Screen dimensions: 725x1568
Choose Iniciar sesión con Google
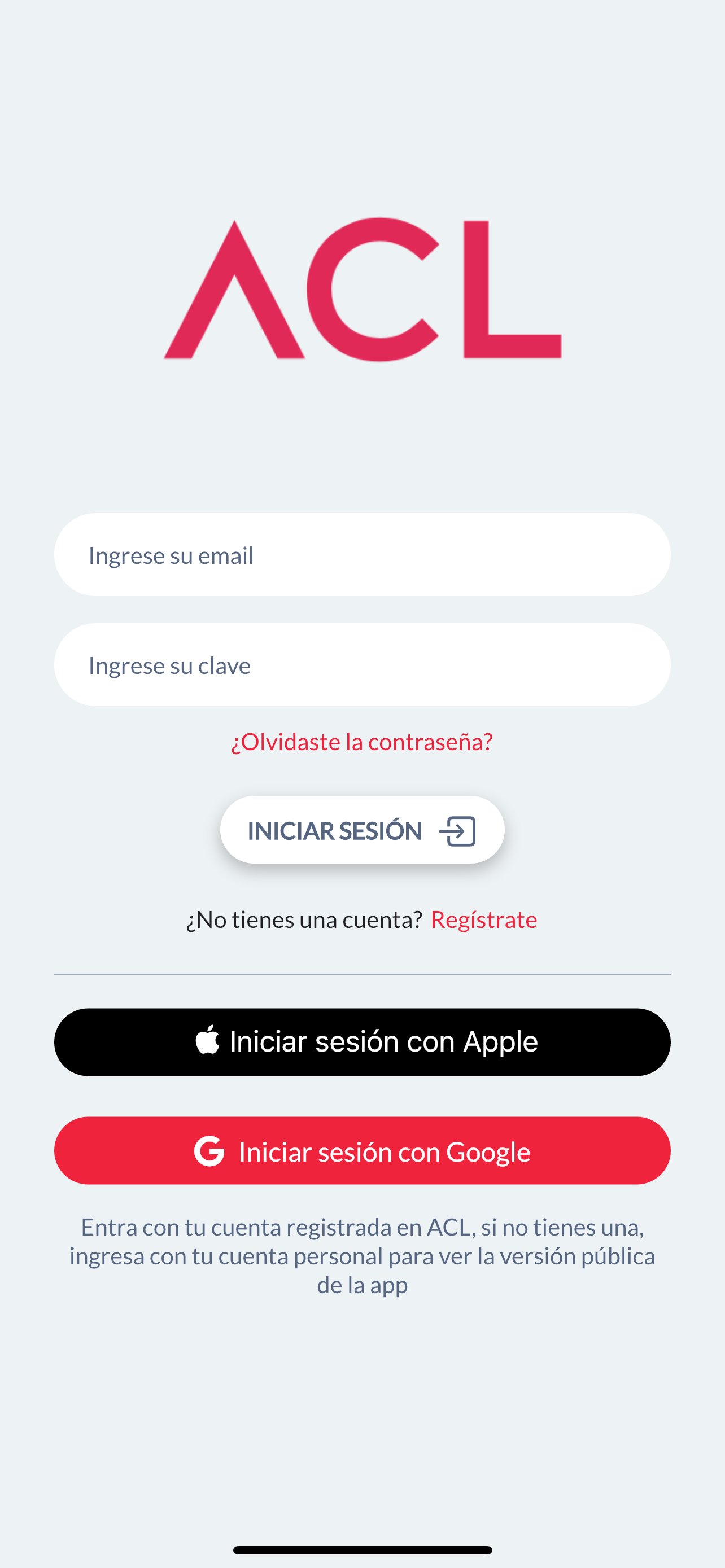click(362, 1150)
